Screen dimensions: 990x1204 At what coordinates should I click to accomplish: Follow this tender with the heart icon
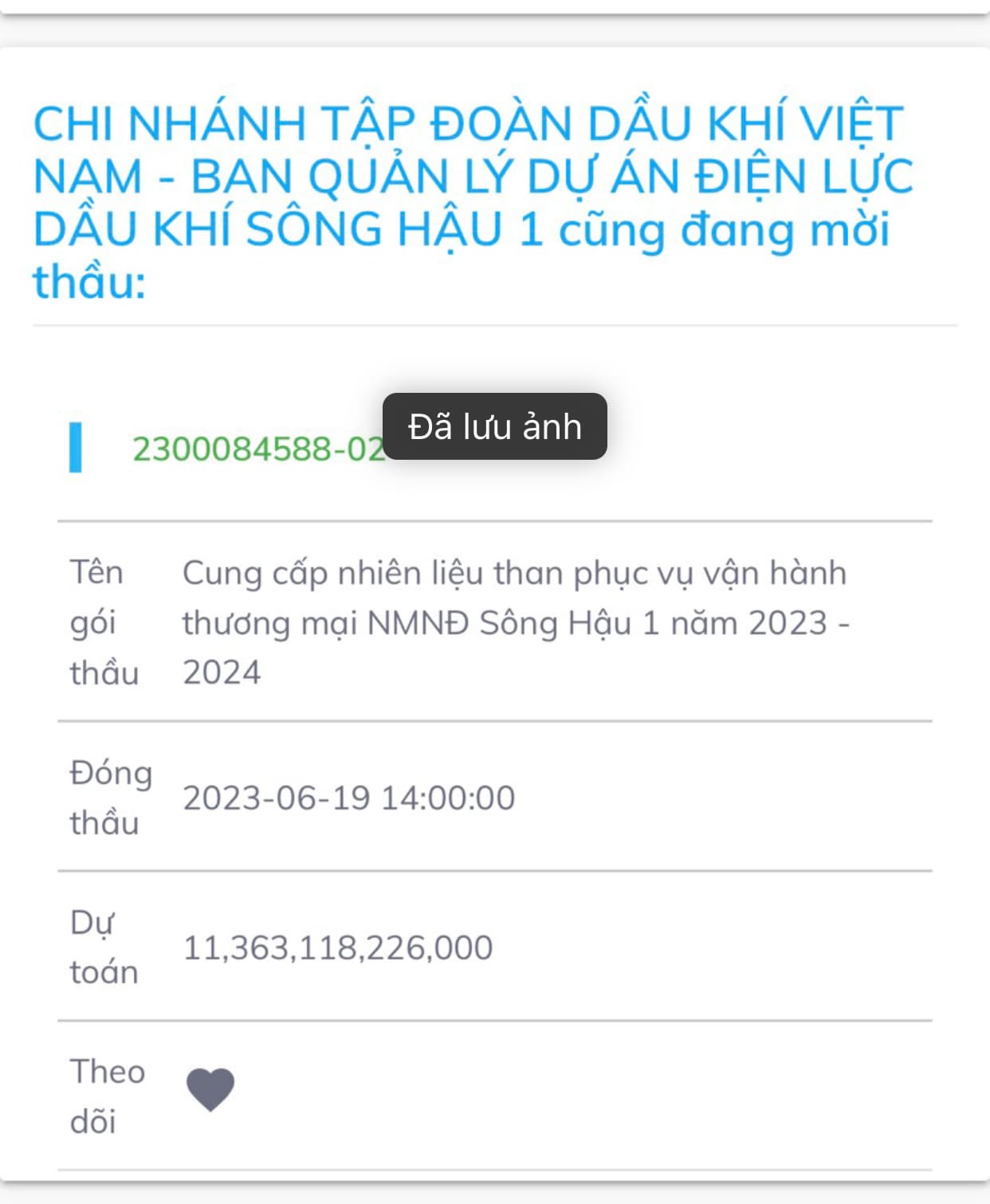pos(210,1089)
